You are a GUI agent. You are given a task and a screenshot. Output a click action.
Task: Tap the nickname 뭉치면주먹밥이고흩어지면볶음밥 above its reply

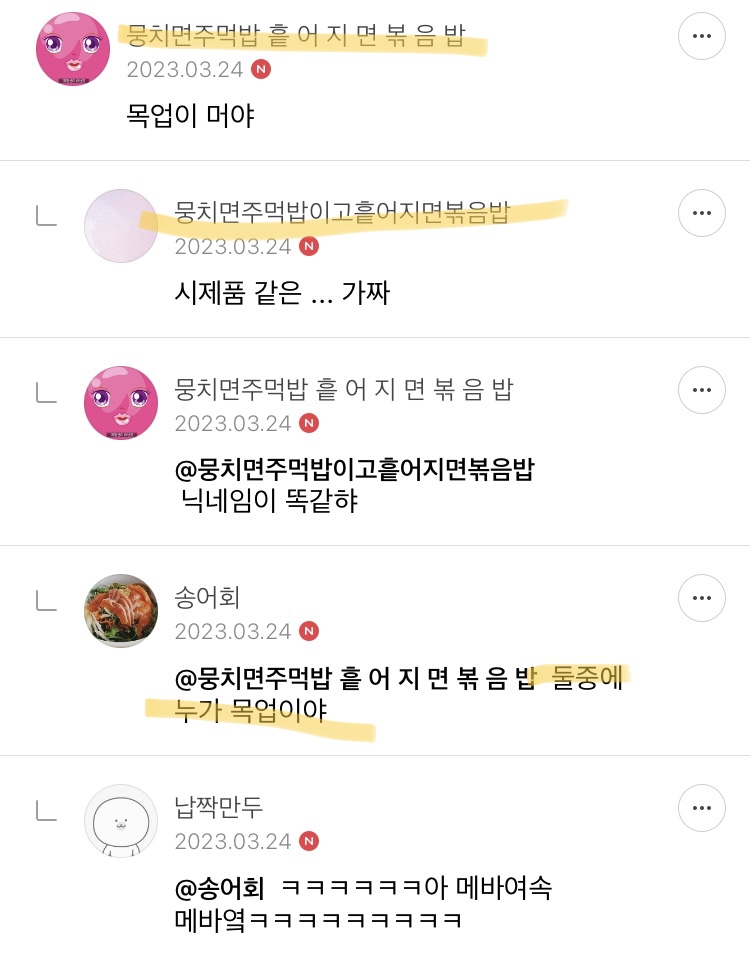coord(341,212)
